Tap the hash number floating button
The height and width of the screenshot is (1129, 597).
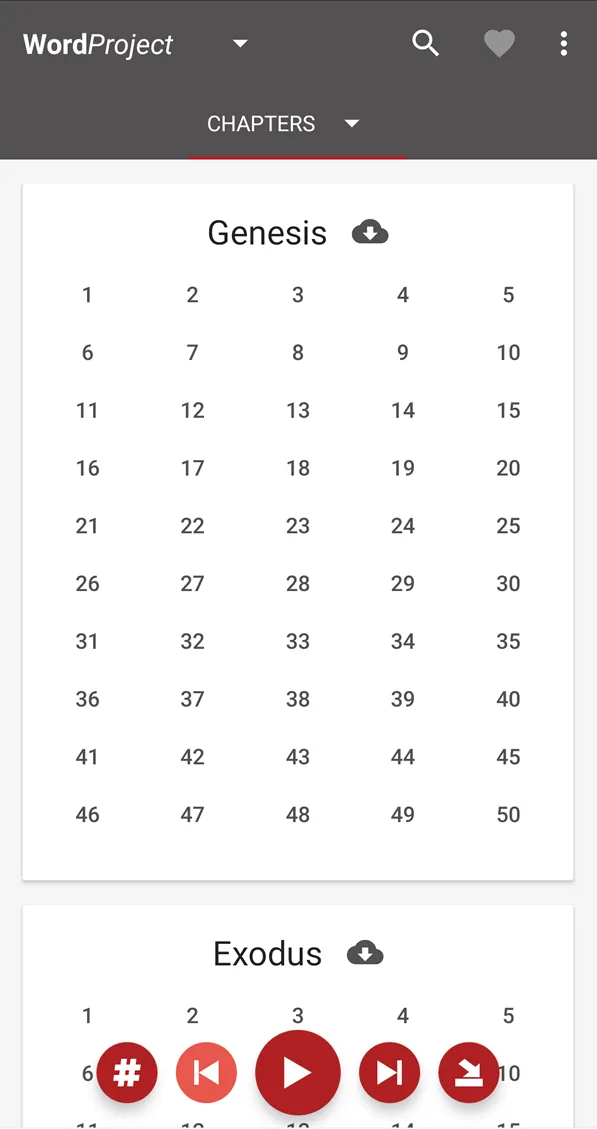click(x=127, y=1073)
